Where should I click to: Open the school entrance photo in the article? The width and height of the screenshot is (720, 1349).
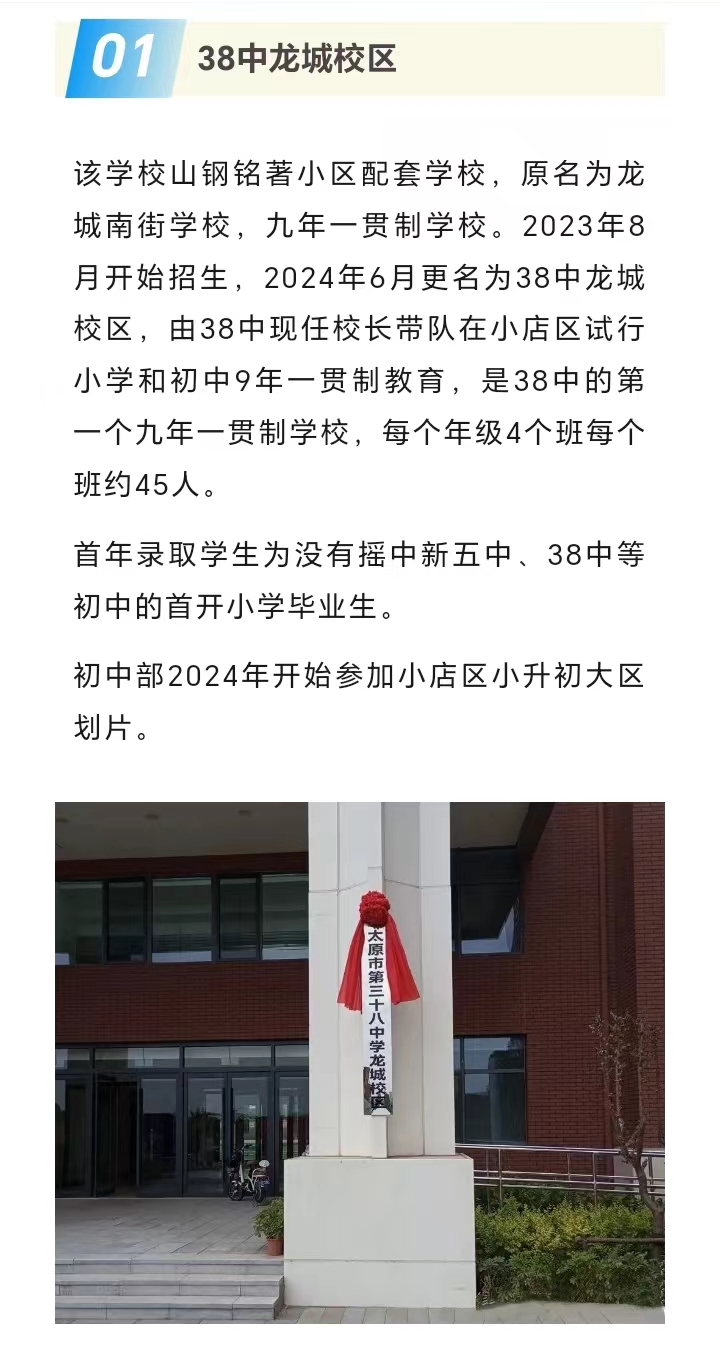(x=360, y=1062)
